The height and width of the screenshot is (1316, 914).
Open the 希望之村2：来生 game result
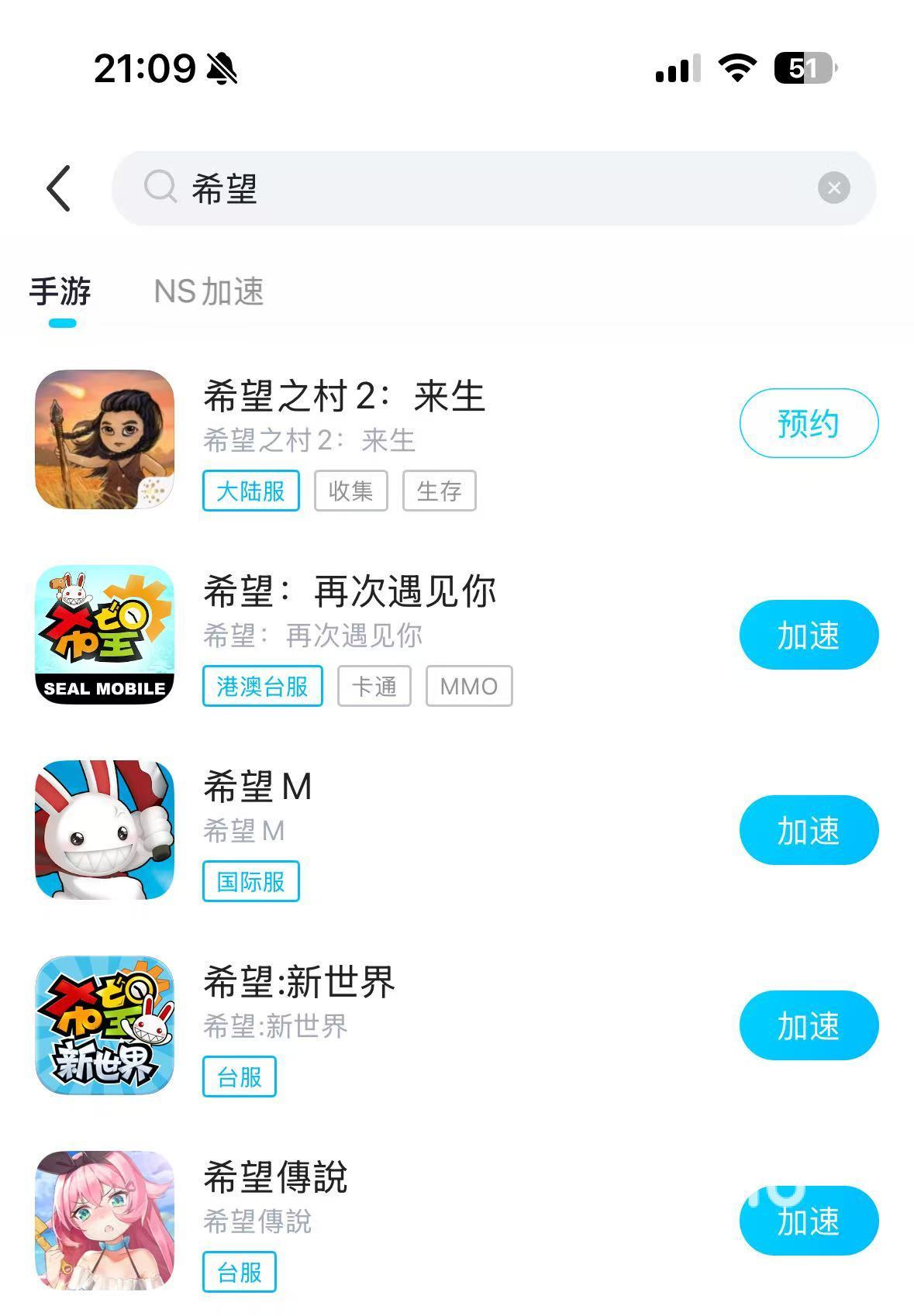click(344, 397)
